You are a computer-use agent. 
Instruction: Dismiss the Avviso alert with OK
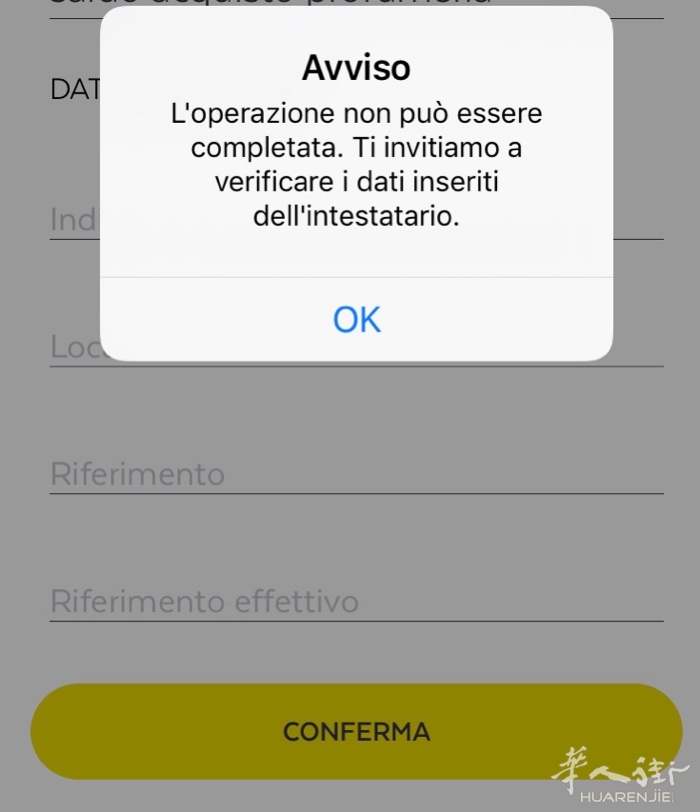pos(356,320)
